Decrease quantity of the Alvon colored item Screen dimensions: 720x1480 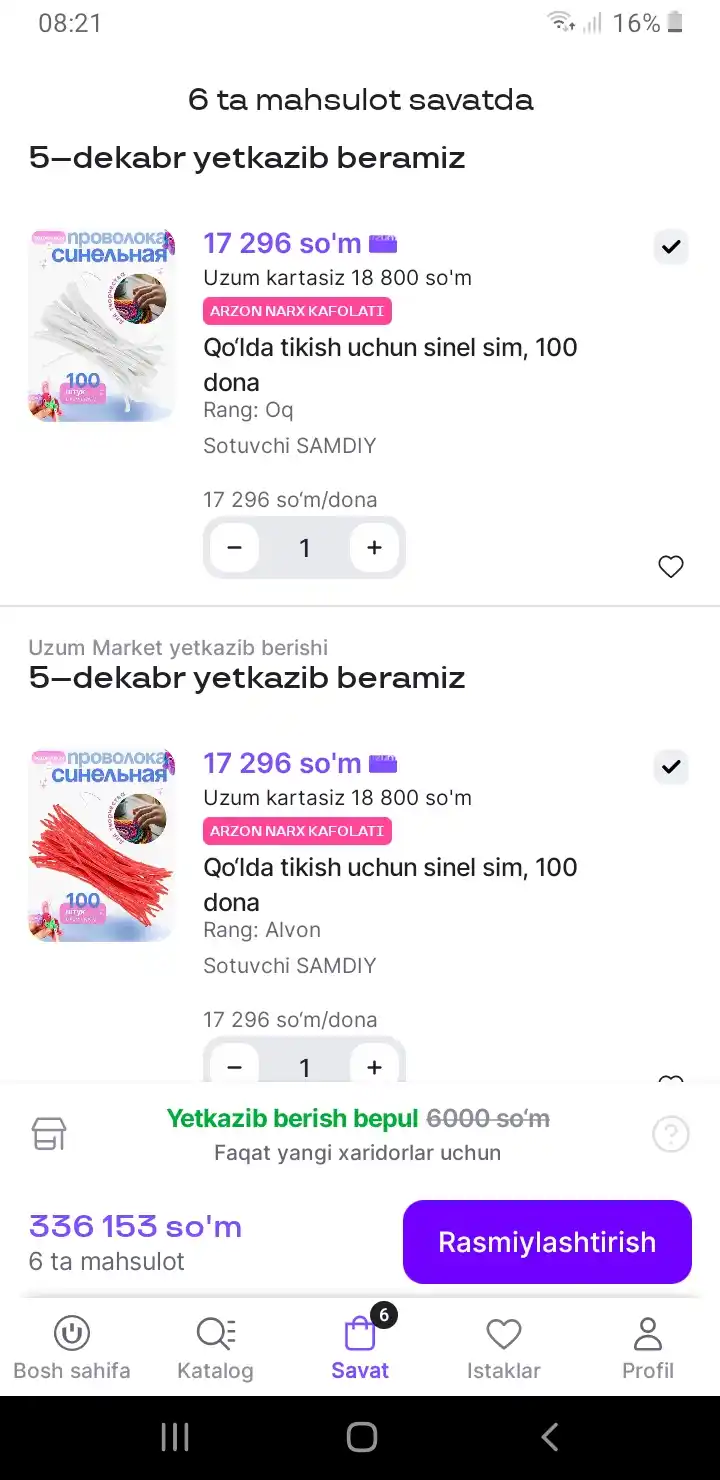coord(235,1066)
